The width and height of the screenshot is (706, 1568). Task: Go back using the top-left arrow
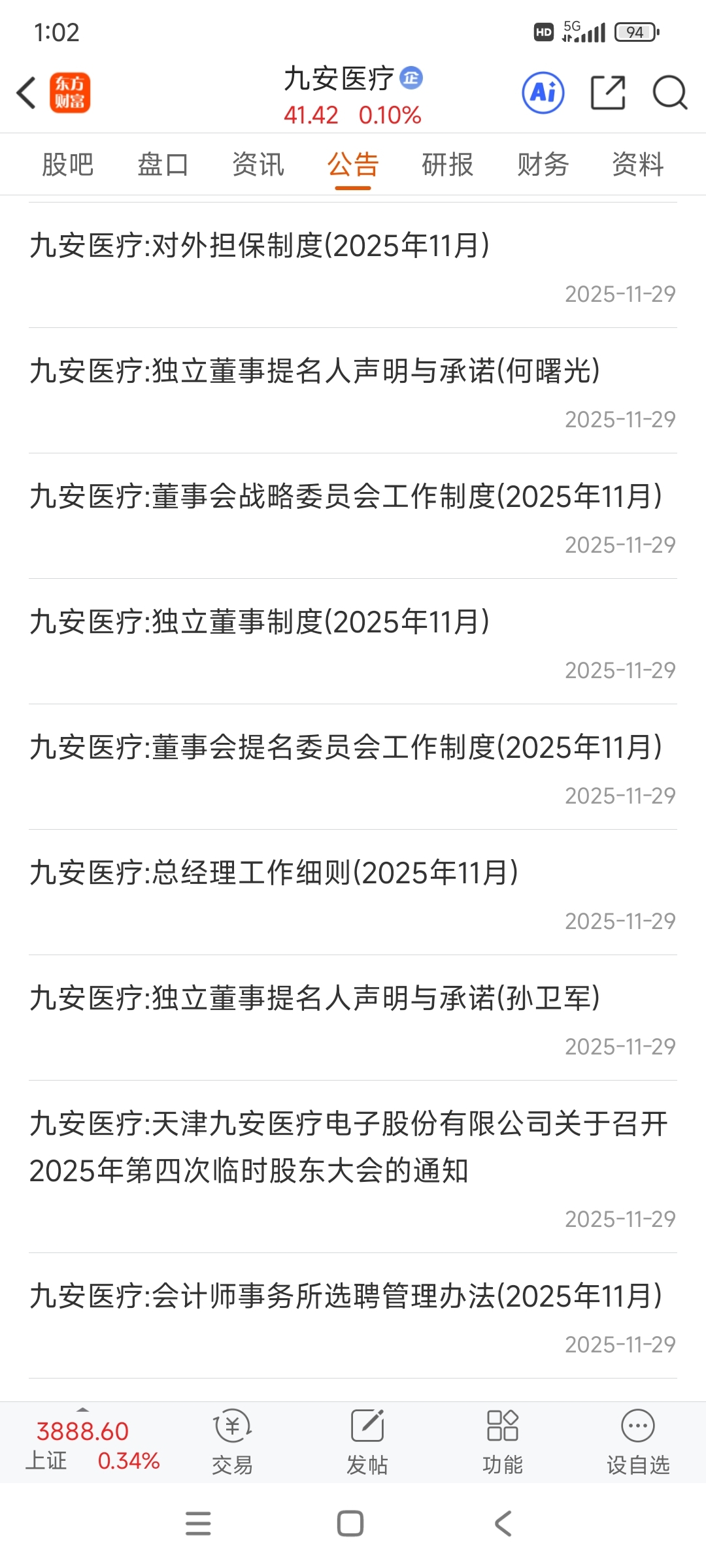[x=27, y=93]
